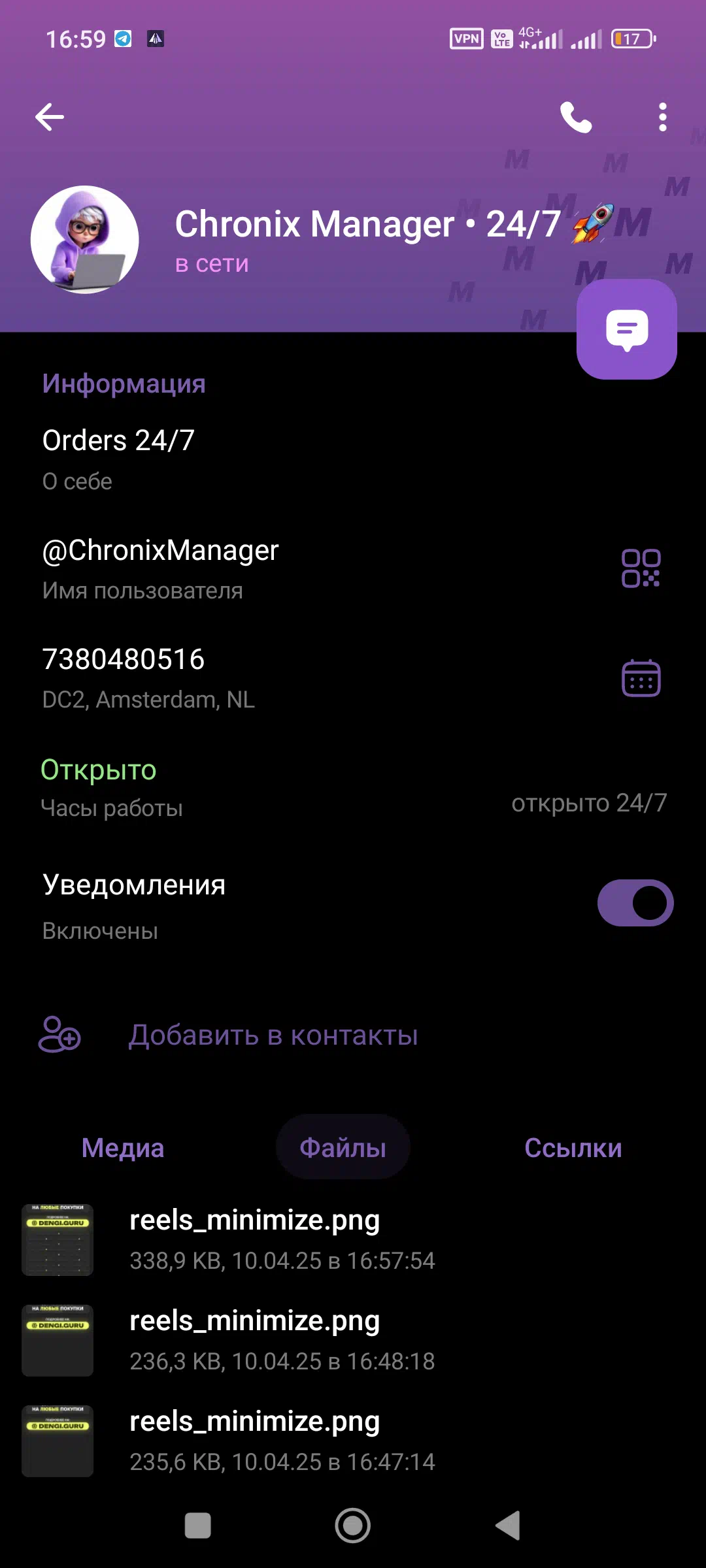Select the Файлы tab
This screenshot has width=706, height=1568.
pos(343,1147)
